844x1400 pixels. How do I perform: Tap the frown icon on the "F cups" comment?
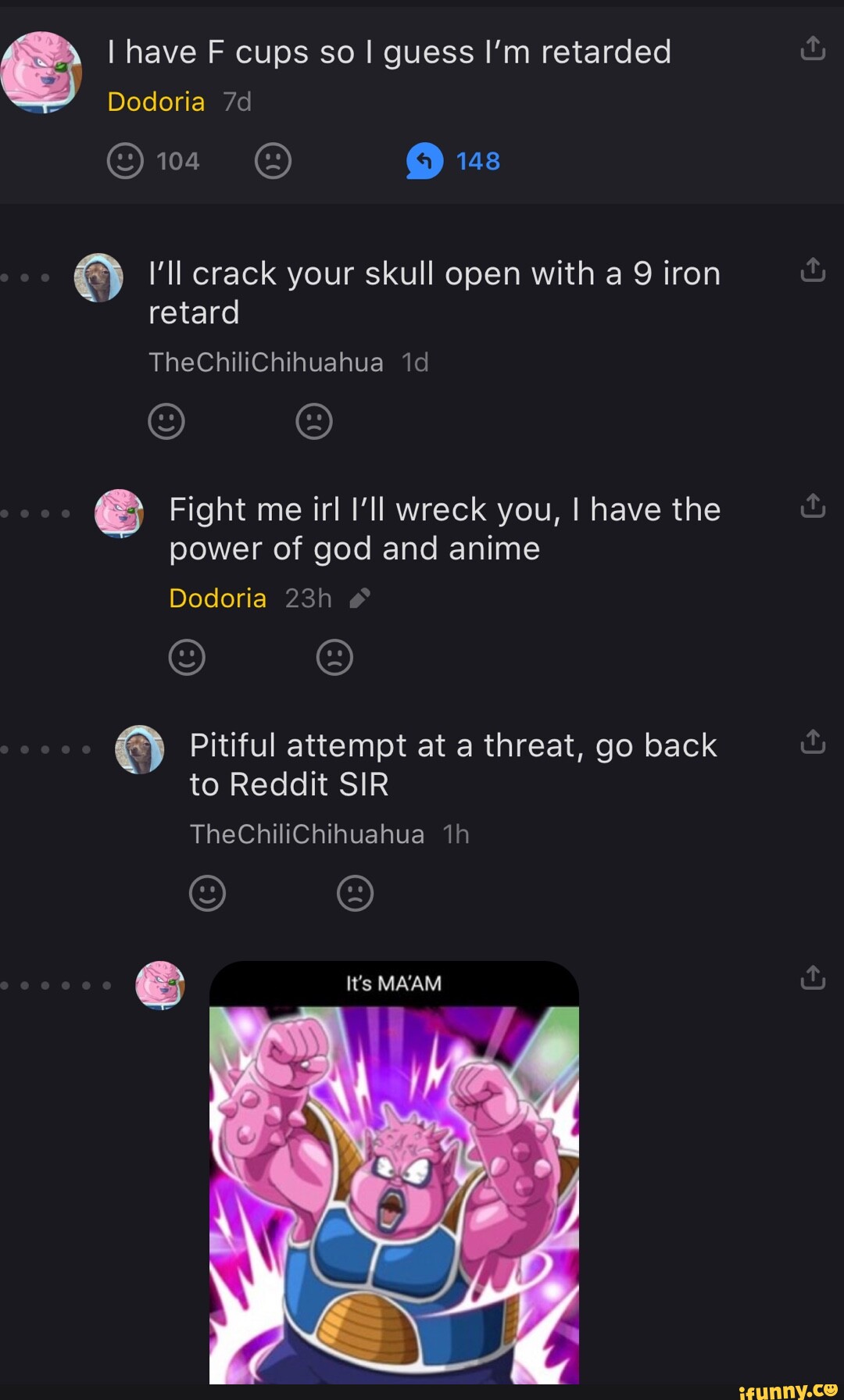tap(273, 161)
